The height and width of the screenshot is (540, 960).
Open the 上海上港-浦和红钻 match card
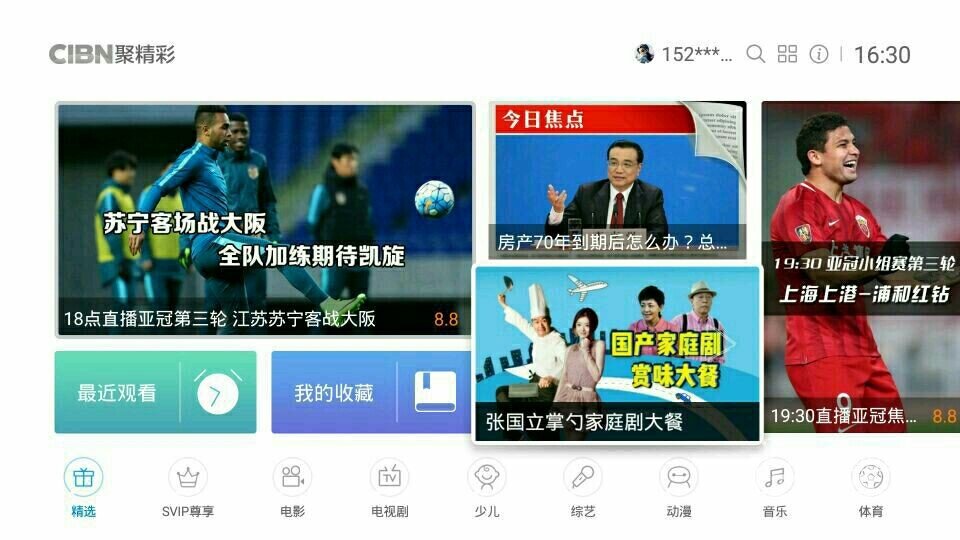point(860,267)
